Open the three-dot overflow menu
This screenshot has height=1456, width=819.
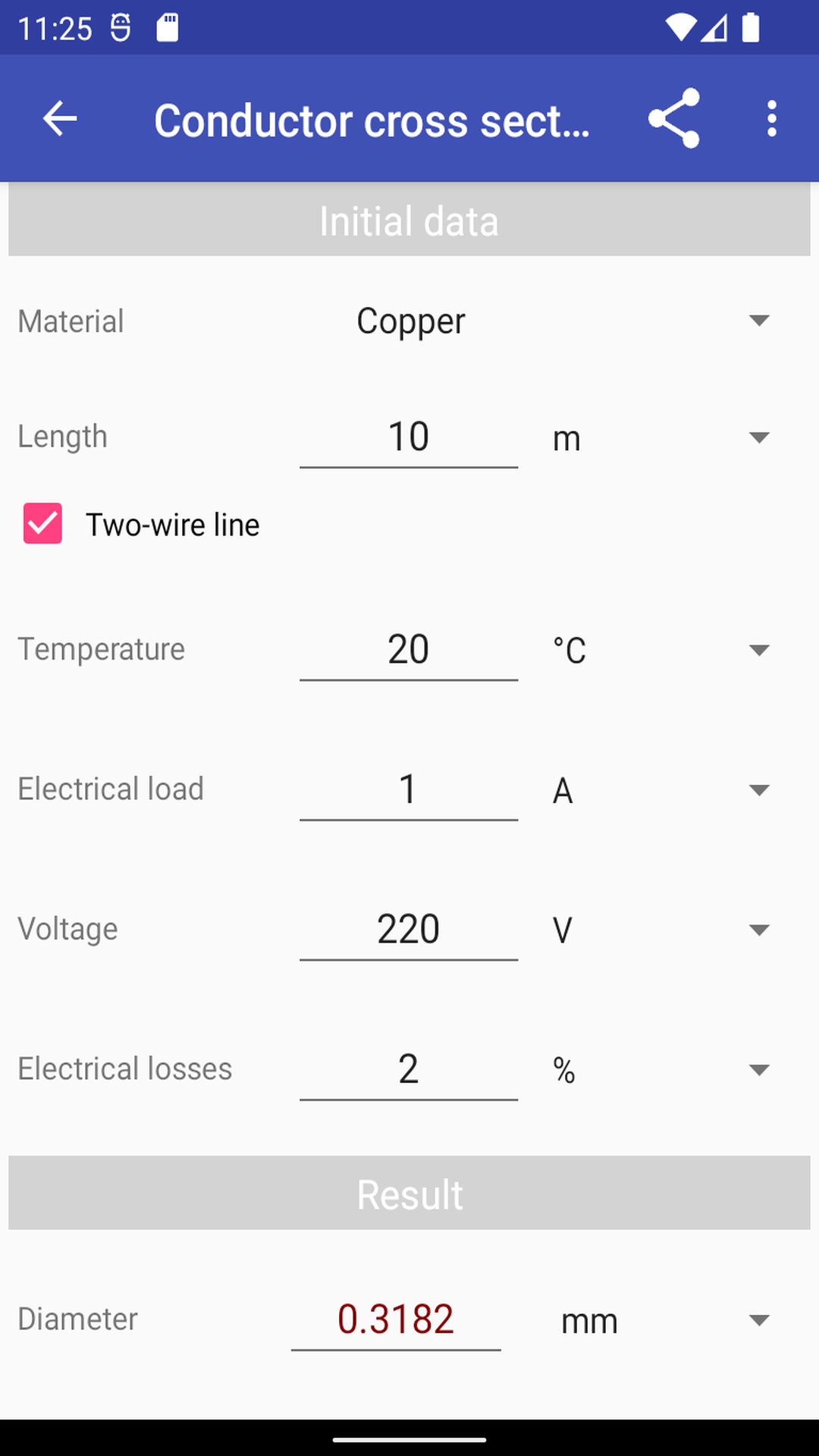pos(771,118)
